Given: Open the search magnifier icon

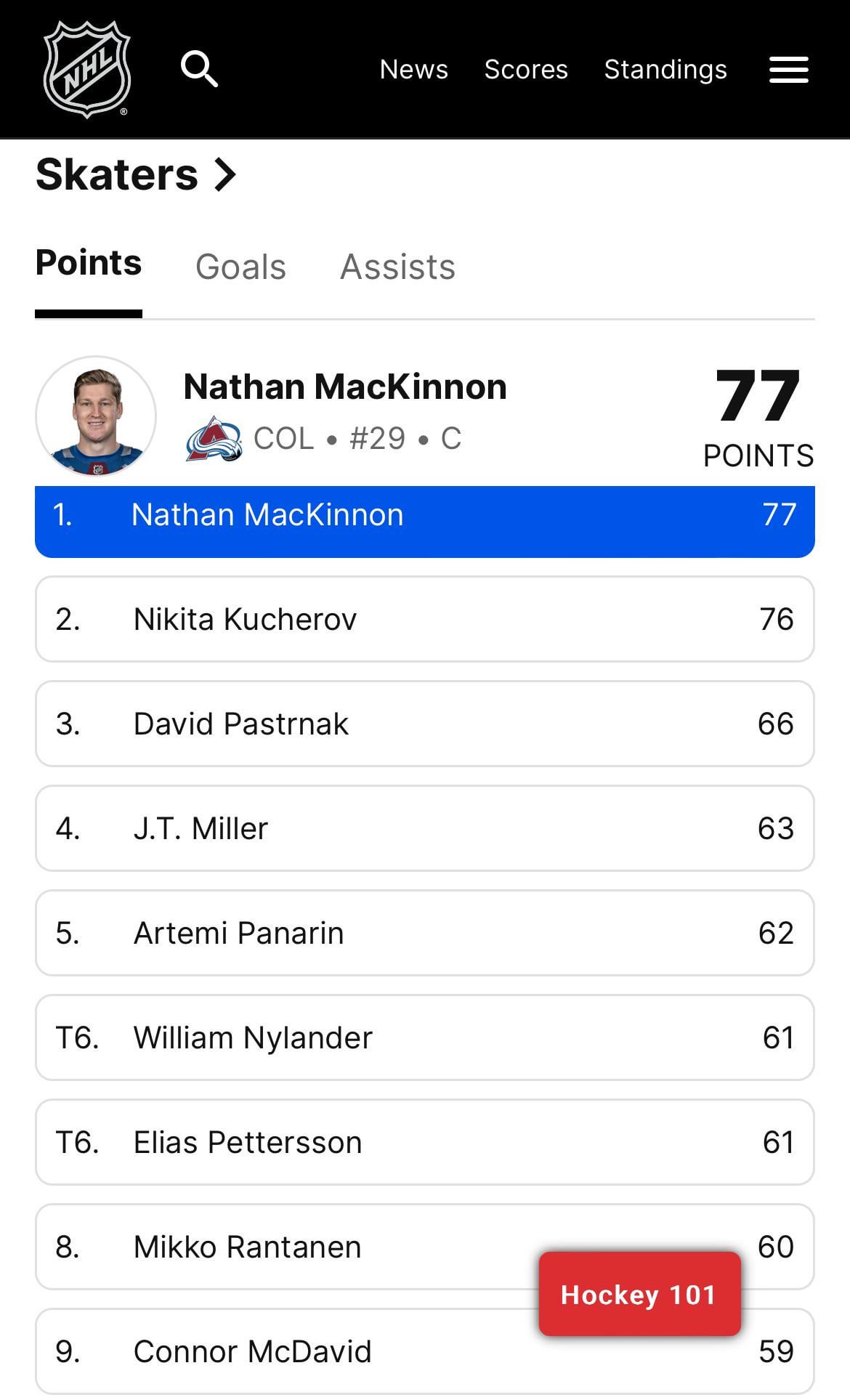Looking at the screenshot, I should tap(199, 69).
